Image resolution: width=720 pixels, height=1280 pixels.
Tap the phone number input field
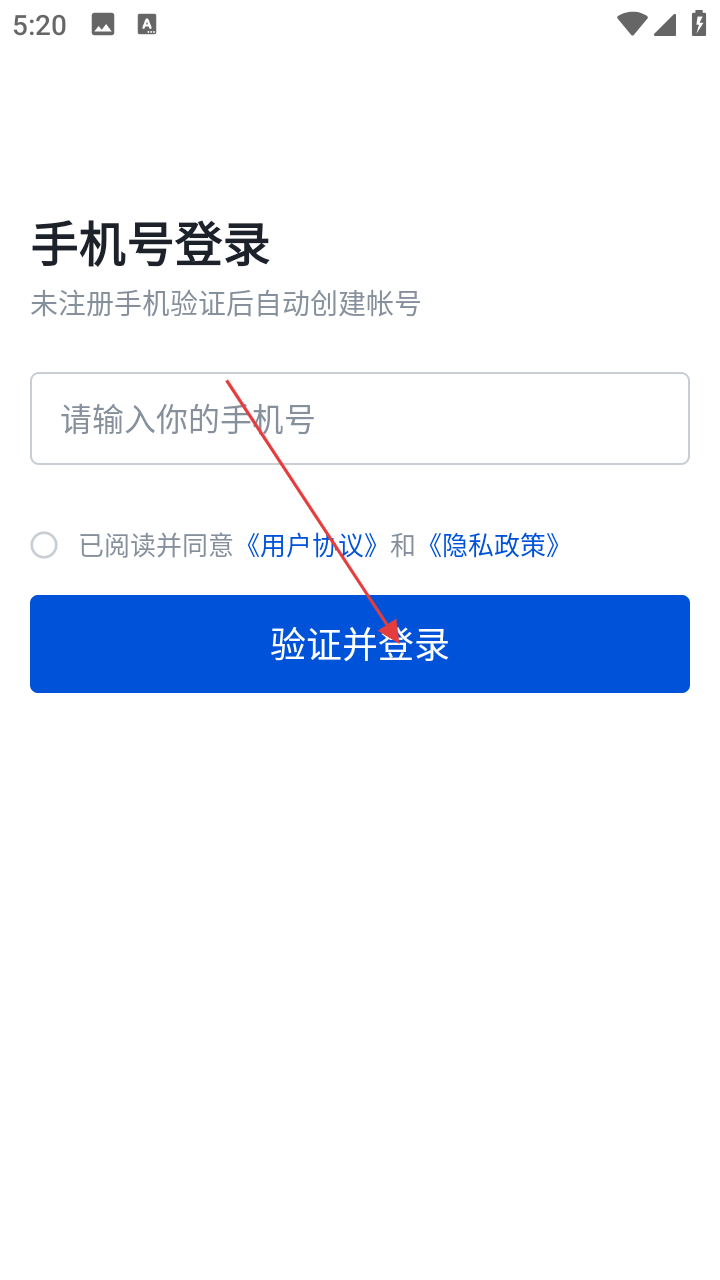click(360, 419)
